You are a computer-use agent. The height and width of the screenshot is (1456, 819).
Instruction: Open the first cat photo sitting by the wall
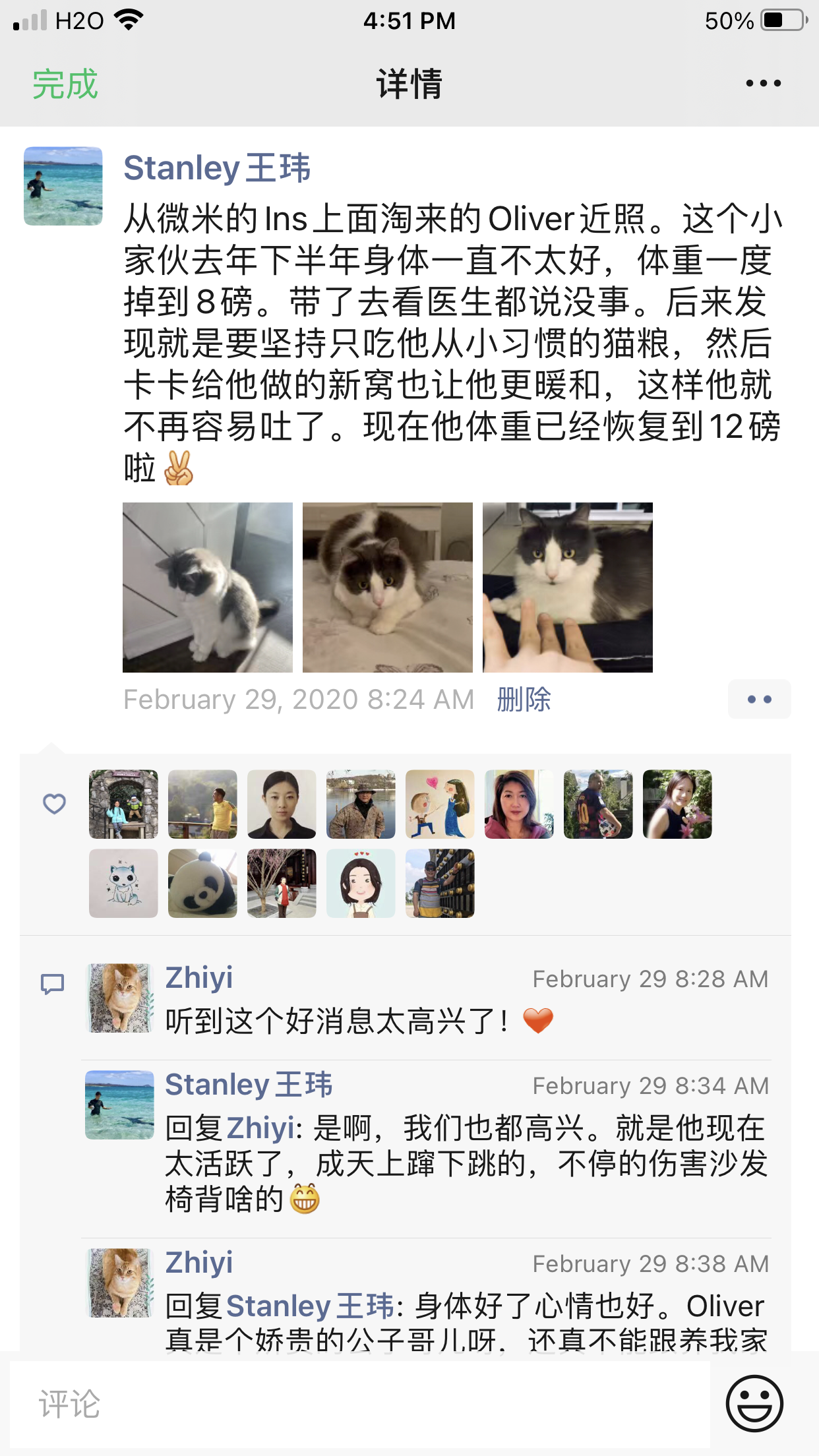(208, 588)
